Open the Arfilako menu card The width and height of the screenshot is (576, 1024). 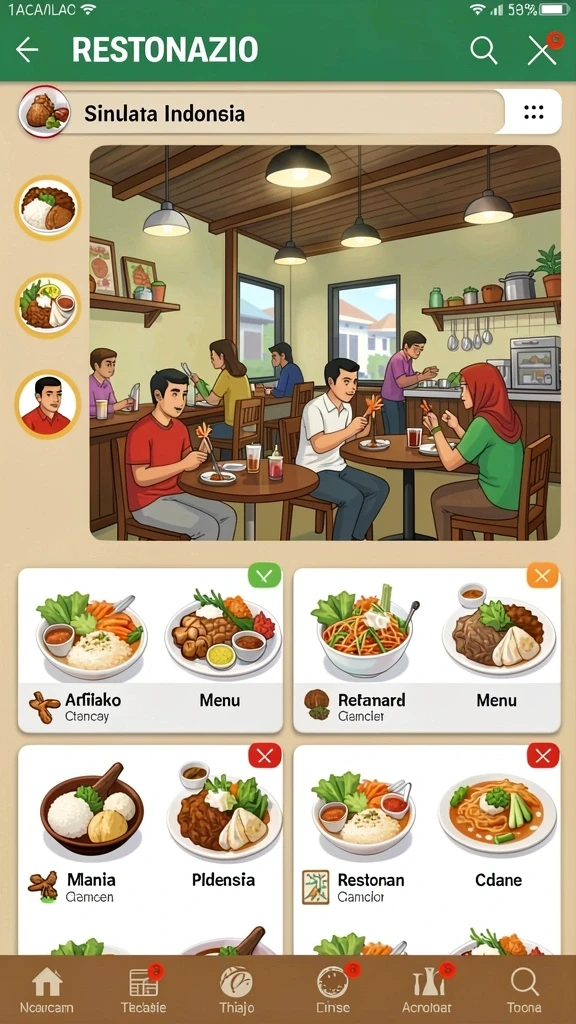click(x=150, y=650)
